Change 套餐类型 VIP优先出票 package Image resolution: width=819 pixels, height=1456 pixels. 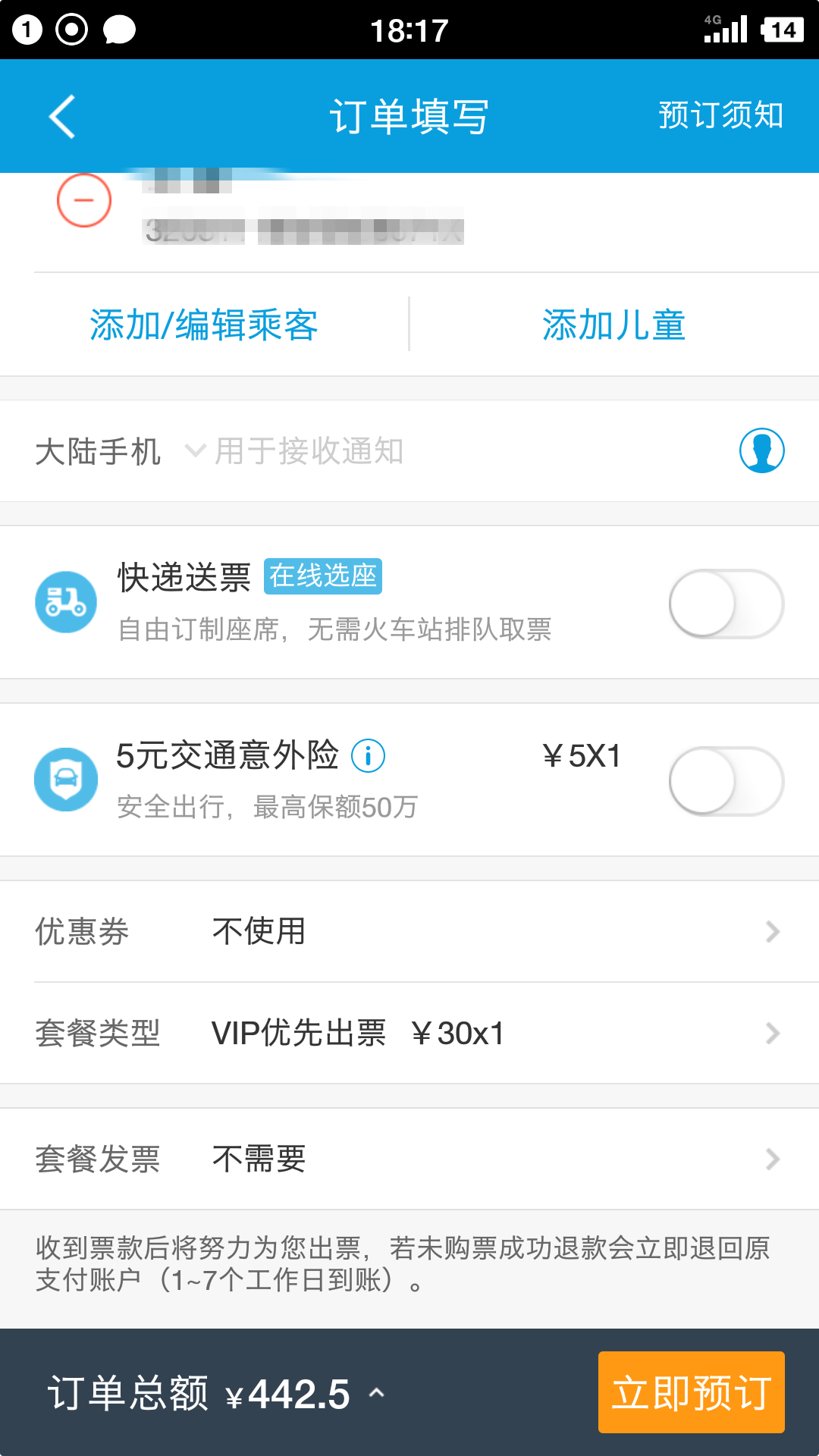[x=409, y=1033]
